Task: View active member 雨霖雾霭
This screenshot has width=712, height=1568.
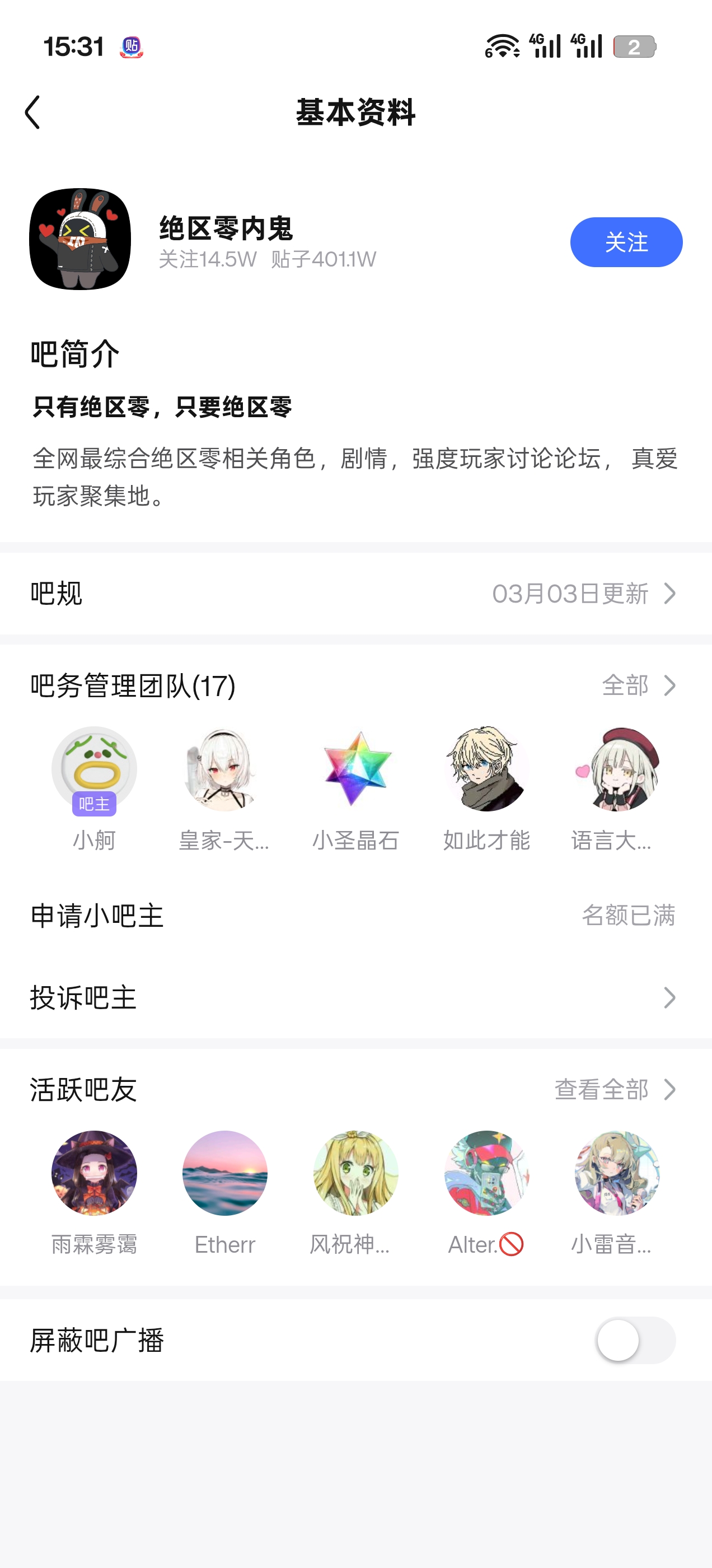Action: tap(95, 1174)
